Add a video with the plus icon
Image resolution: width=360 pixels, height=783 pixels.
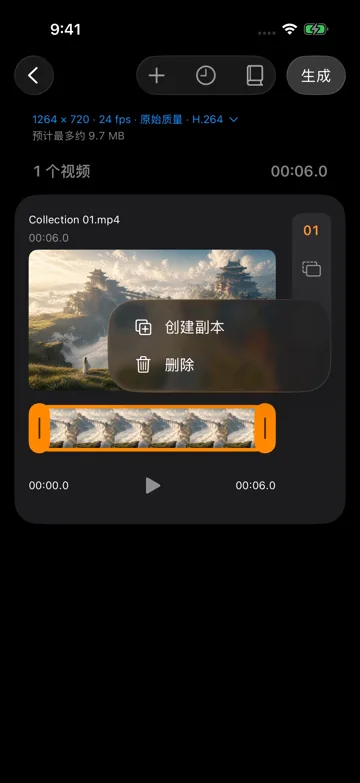click(x=157, y=76)
